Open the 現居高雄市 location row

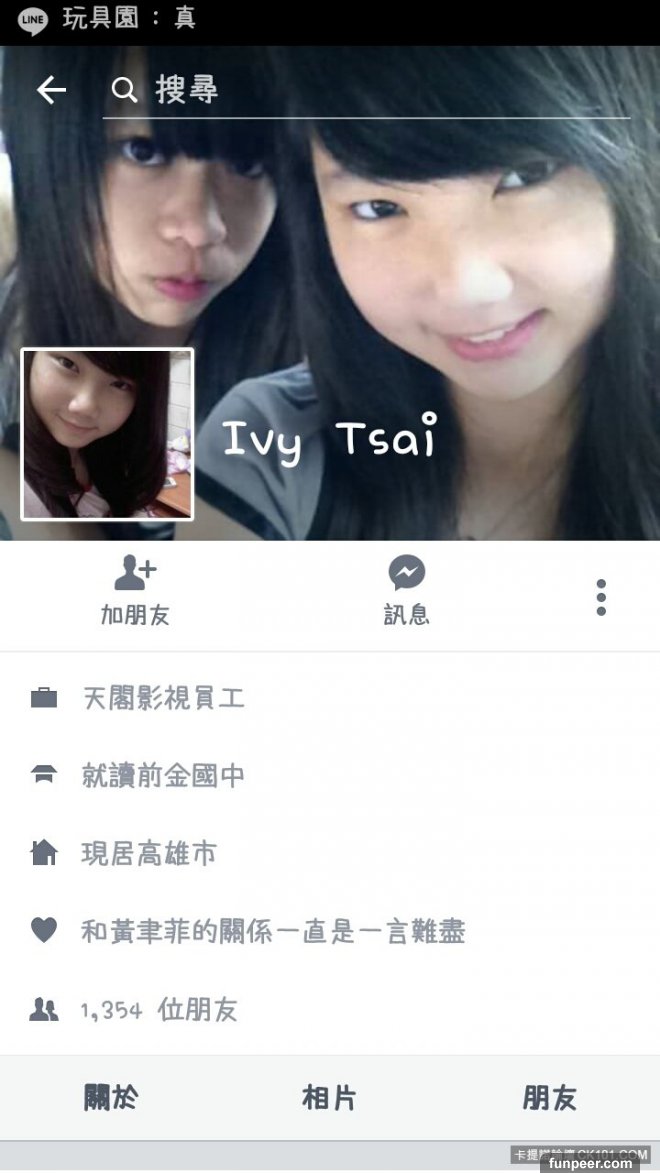coord(149,854)
